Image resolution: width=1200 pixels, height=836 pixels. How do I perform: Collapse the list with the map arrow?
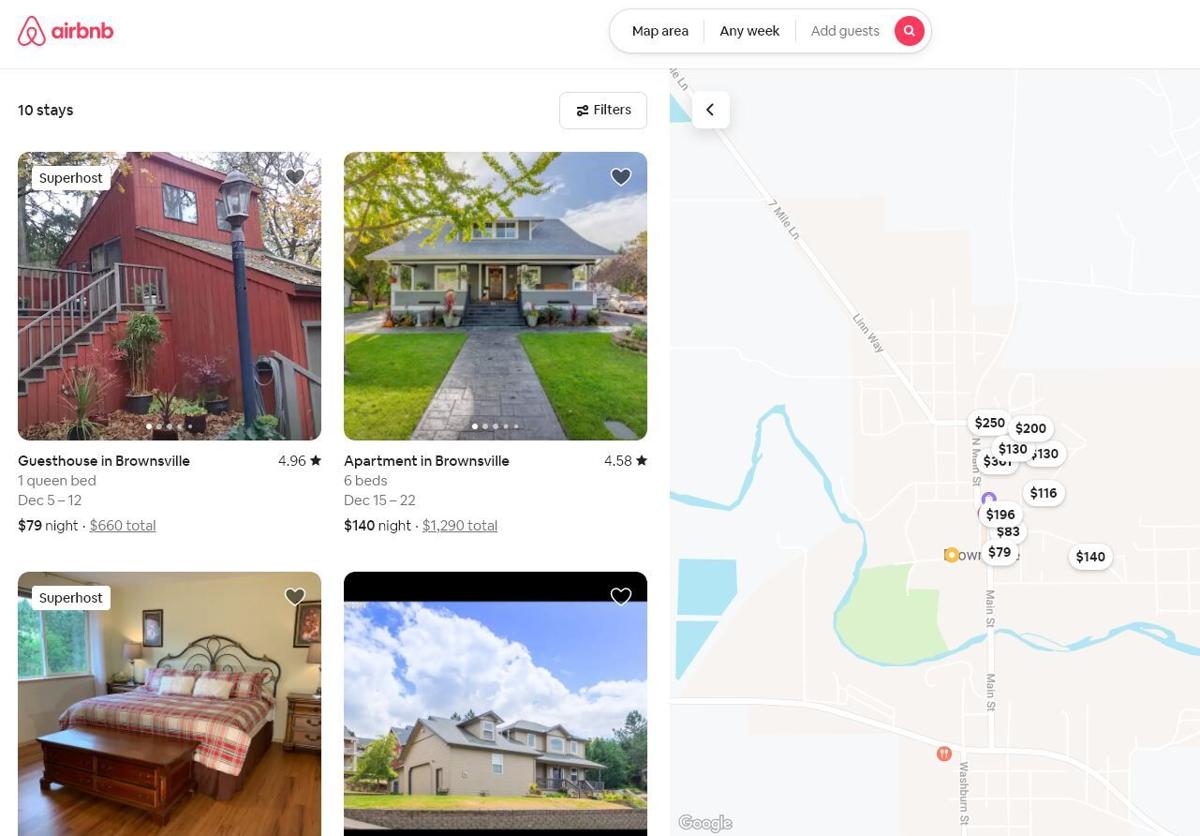[x=710, y=110]
